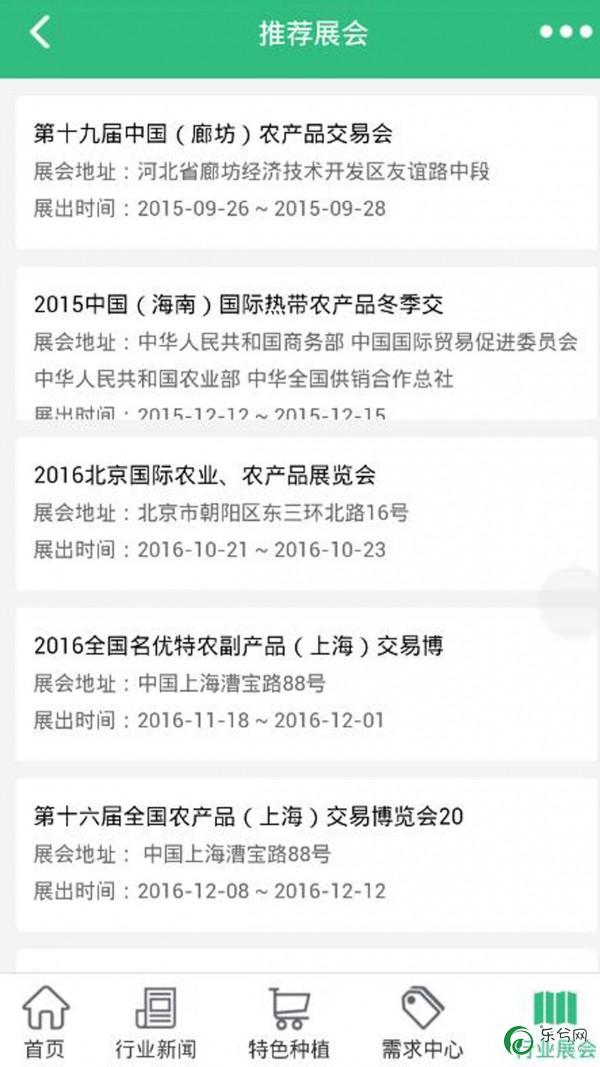Select the 行业展会 tab
The height and width of the screenshot is (1067, 600).
[x=554, y=1021]
